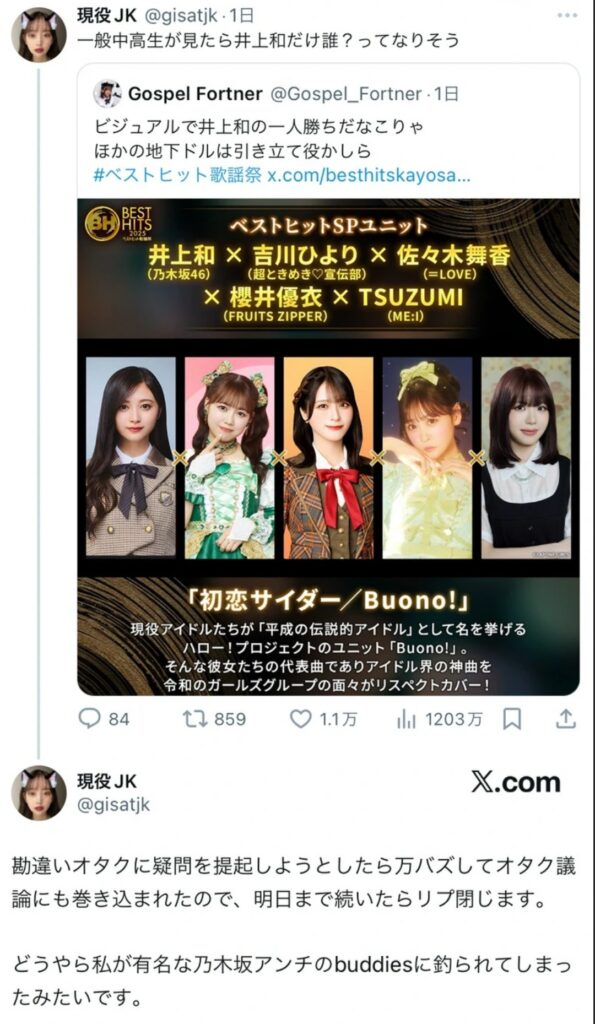
Task: Bookmark 現役JK's post
Action: [x=512, y=719]
